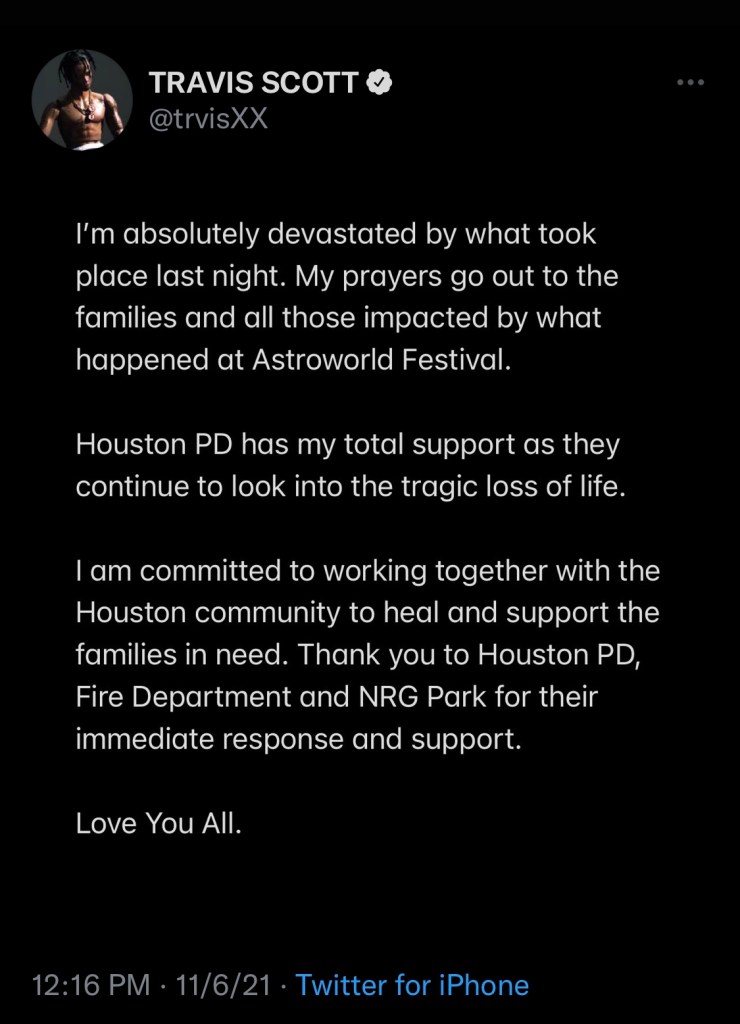Tap the Twitter for iPhone source link
This screenshot has width=740, height=1024.
point(412,985)
